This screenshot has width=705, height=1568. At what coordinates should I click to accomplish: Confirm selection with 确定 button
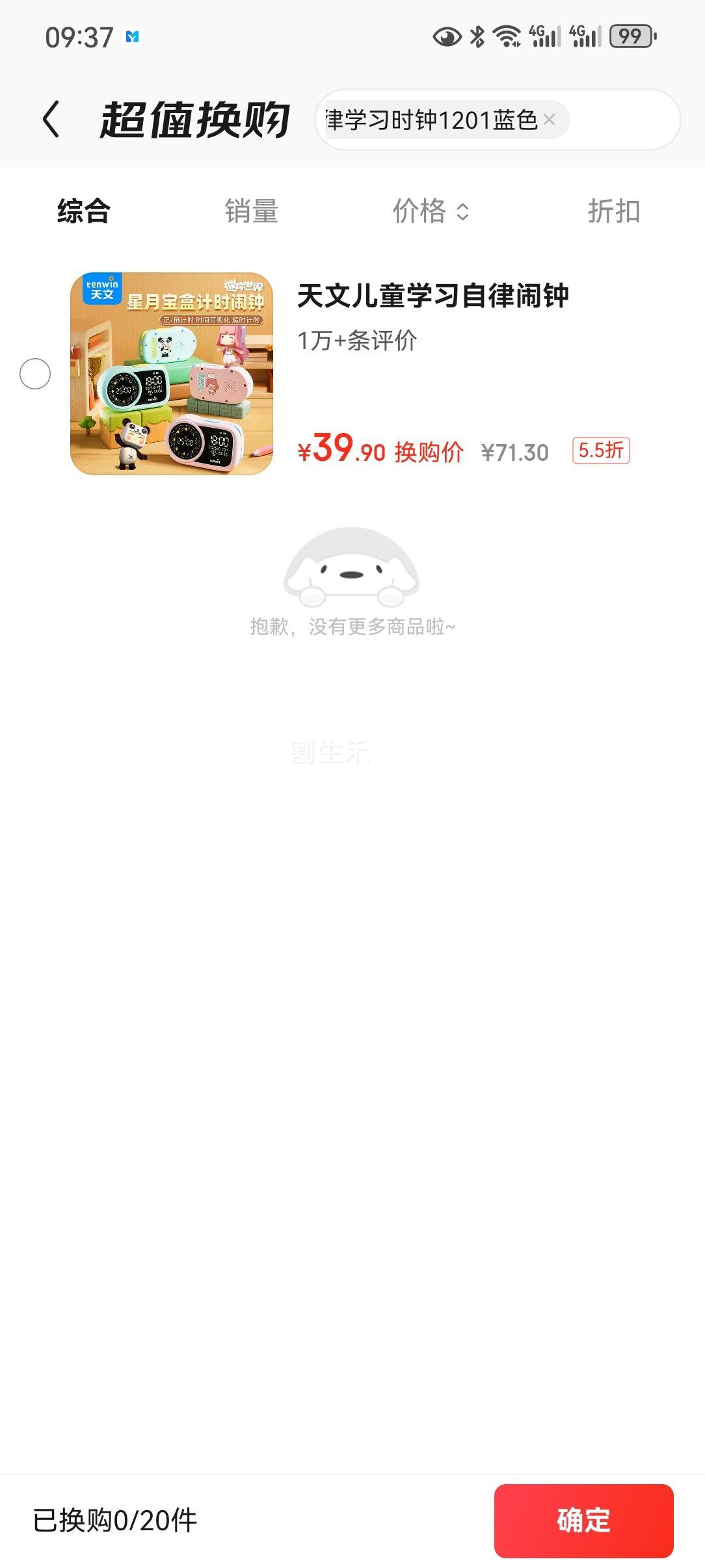[x=583, y=1521]
